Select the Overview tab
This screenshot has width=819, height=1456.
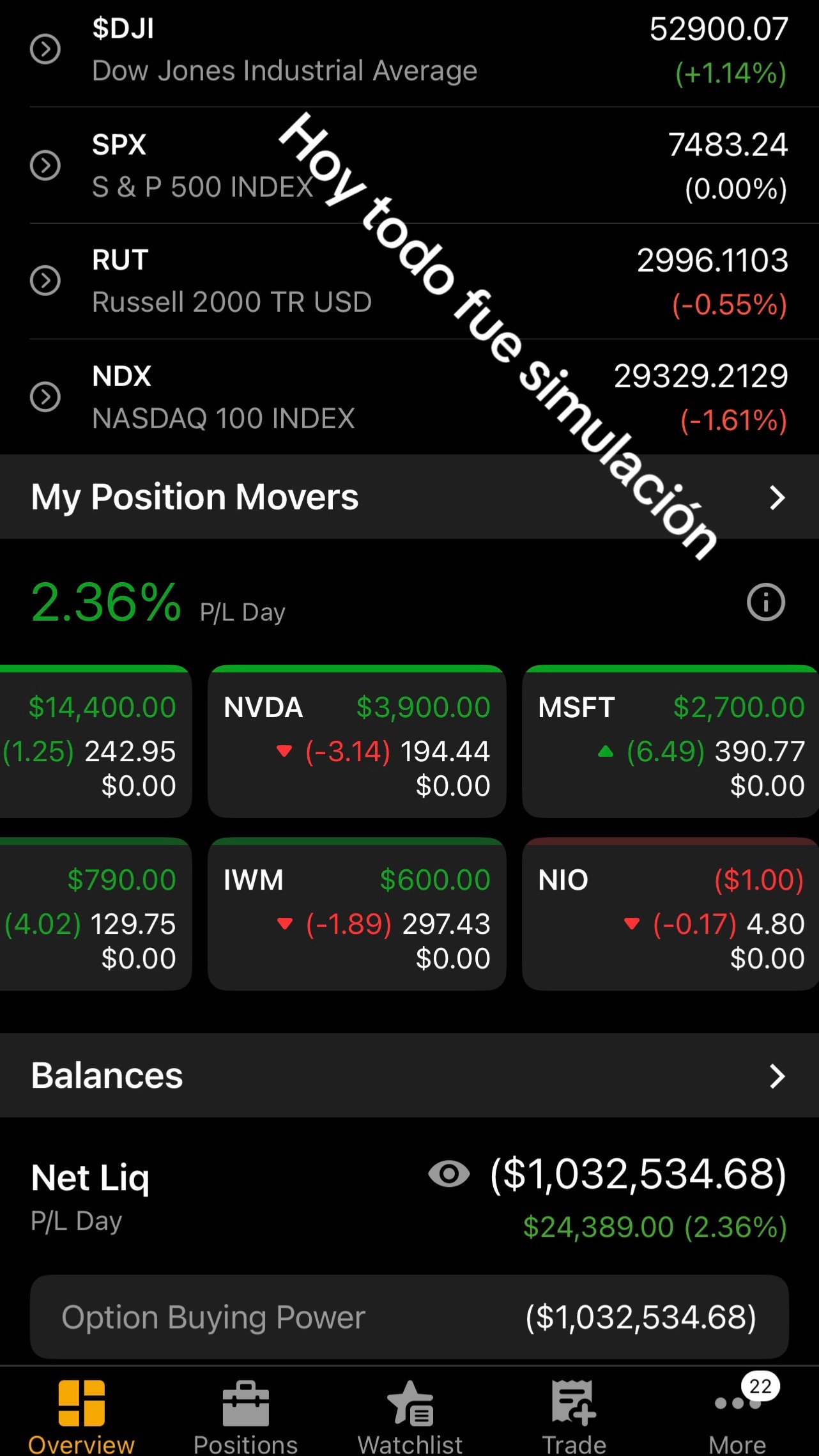click(x=82, y=1415)
